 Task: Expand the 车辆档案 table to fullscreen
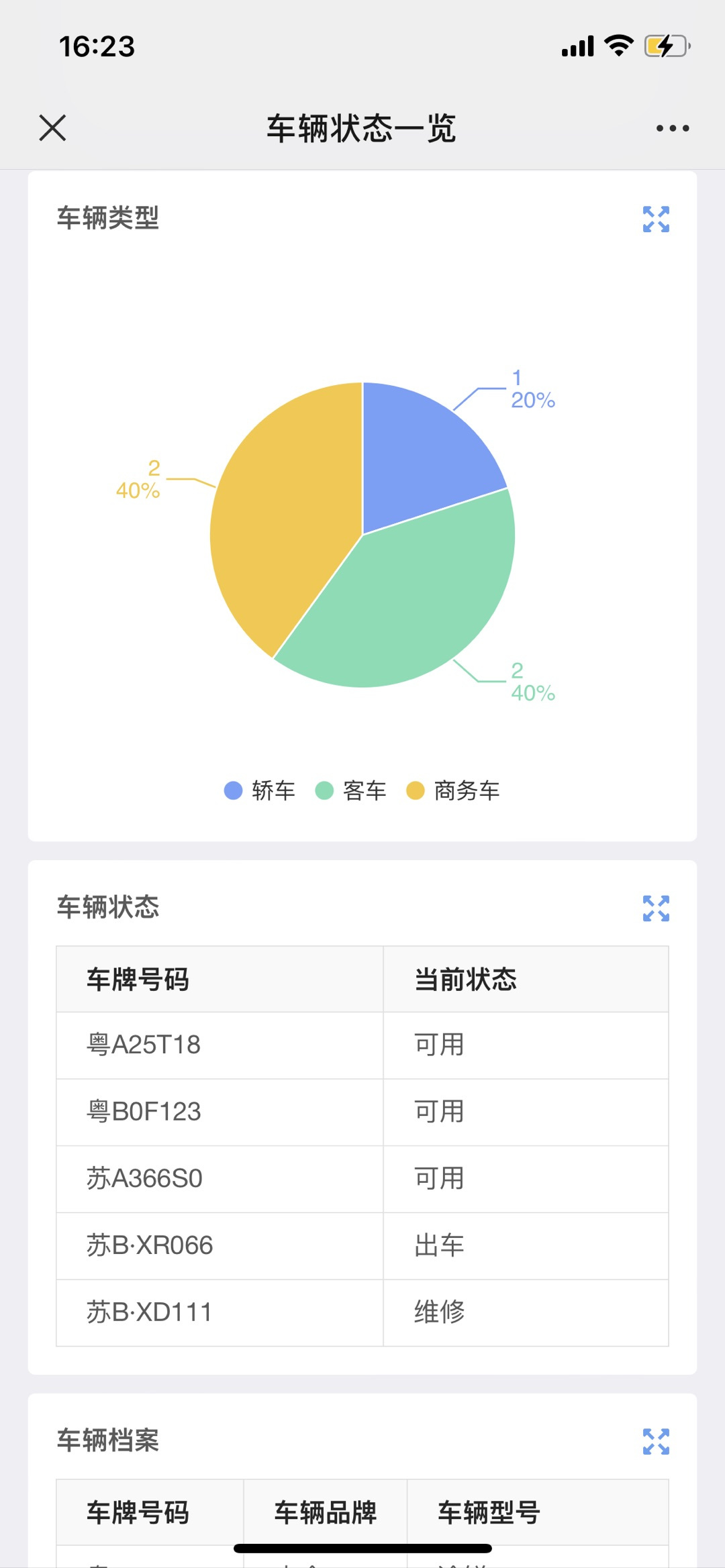click(x=656, y=1441)
